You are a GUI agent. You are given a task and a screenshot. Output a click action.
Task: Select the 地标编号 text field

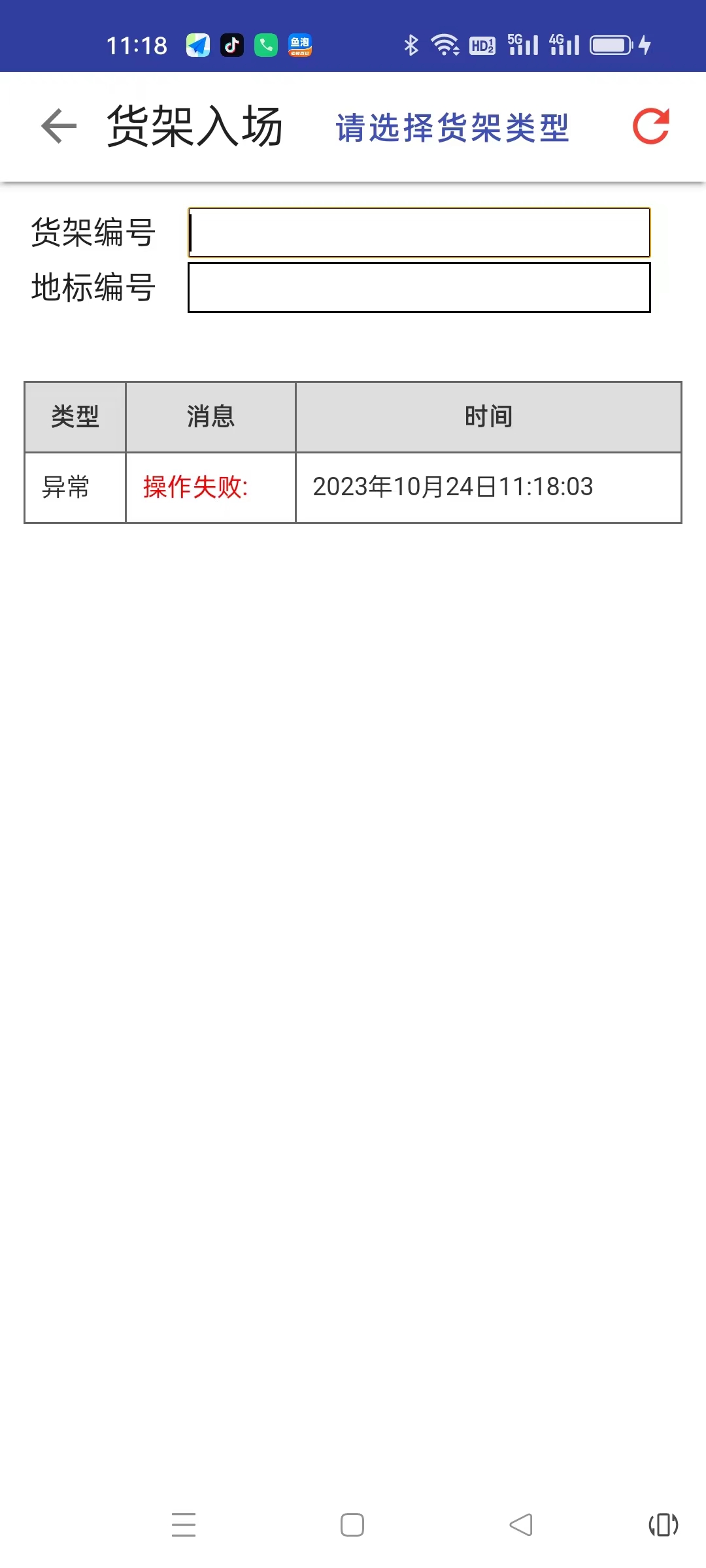point(419,287)
